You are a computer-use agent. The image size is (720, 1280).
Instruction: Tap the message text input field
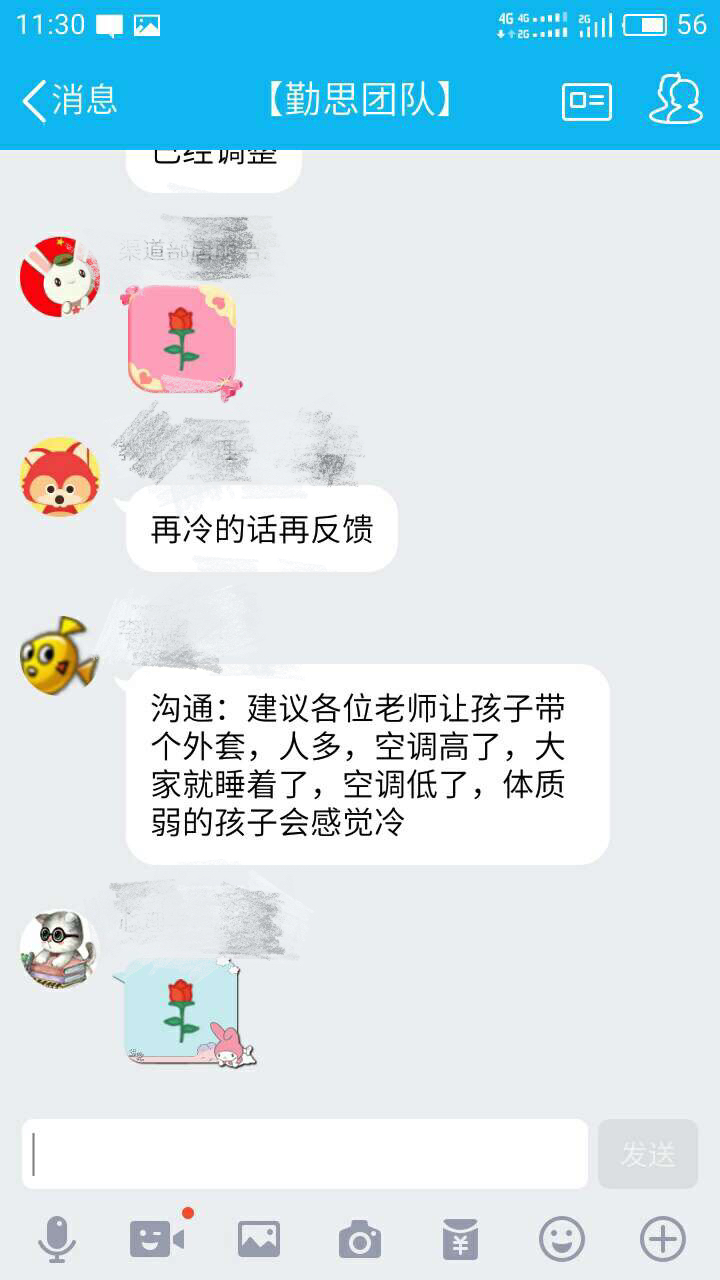point(305,1154)
